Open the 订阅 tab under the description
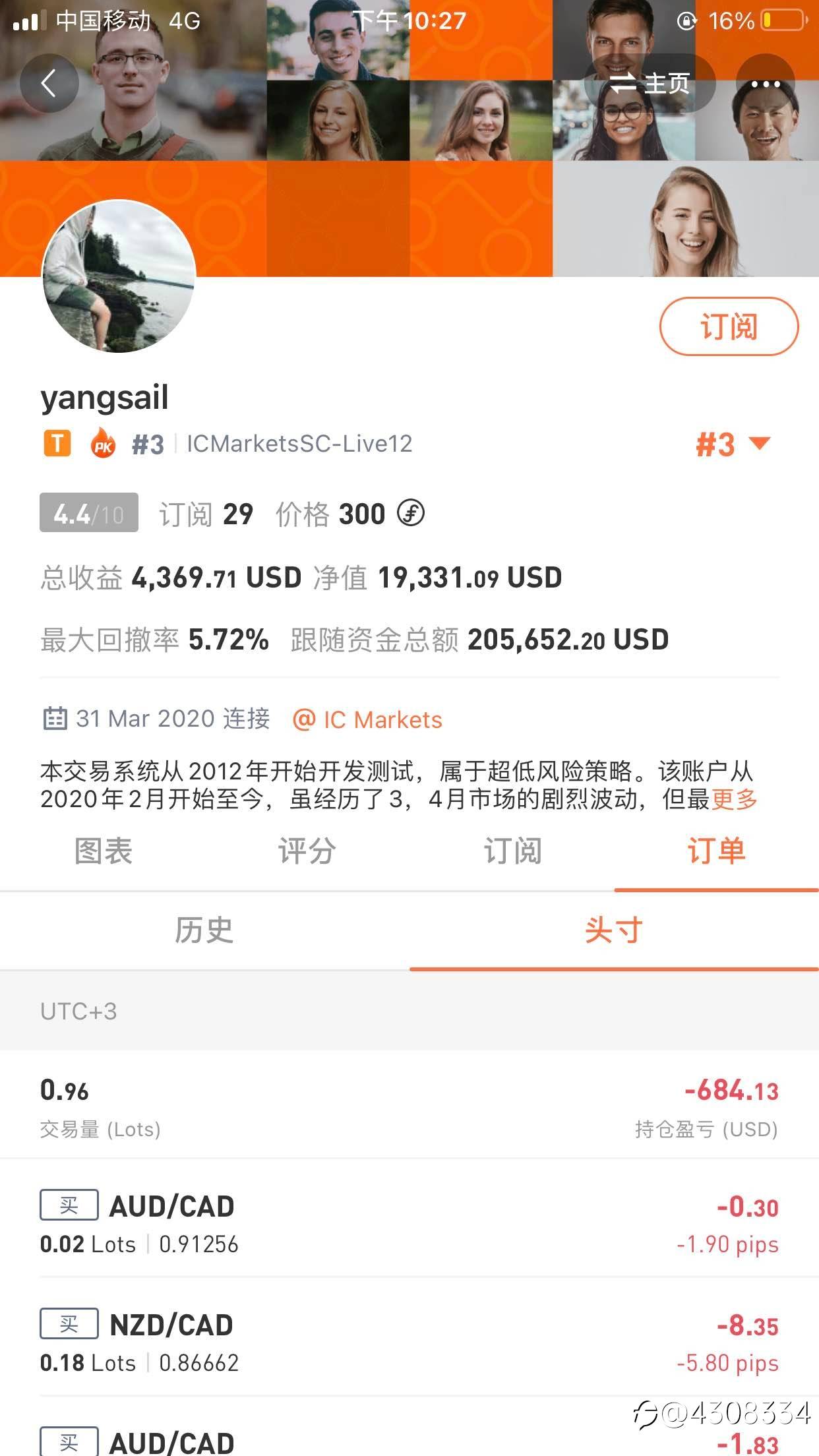Viewport: 819px width, 1456px height. (x=512, y=851)
